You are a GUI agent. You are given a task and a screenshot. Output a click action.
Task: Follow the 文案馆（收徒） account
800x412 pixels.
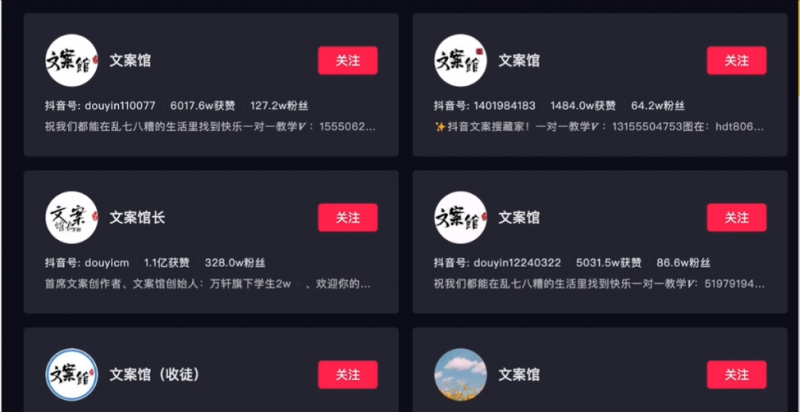tap(347, 375)
